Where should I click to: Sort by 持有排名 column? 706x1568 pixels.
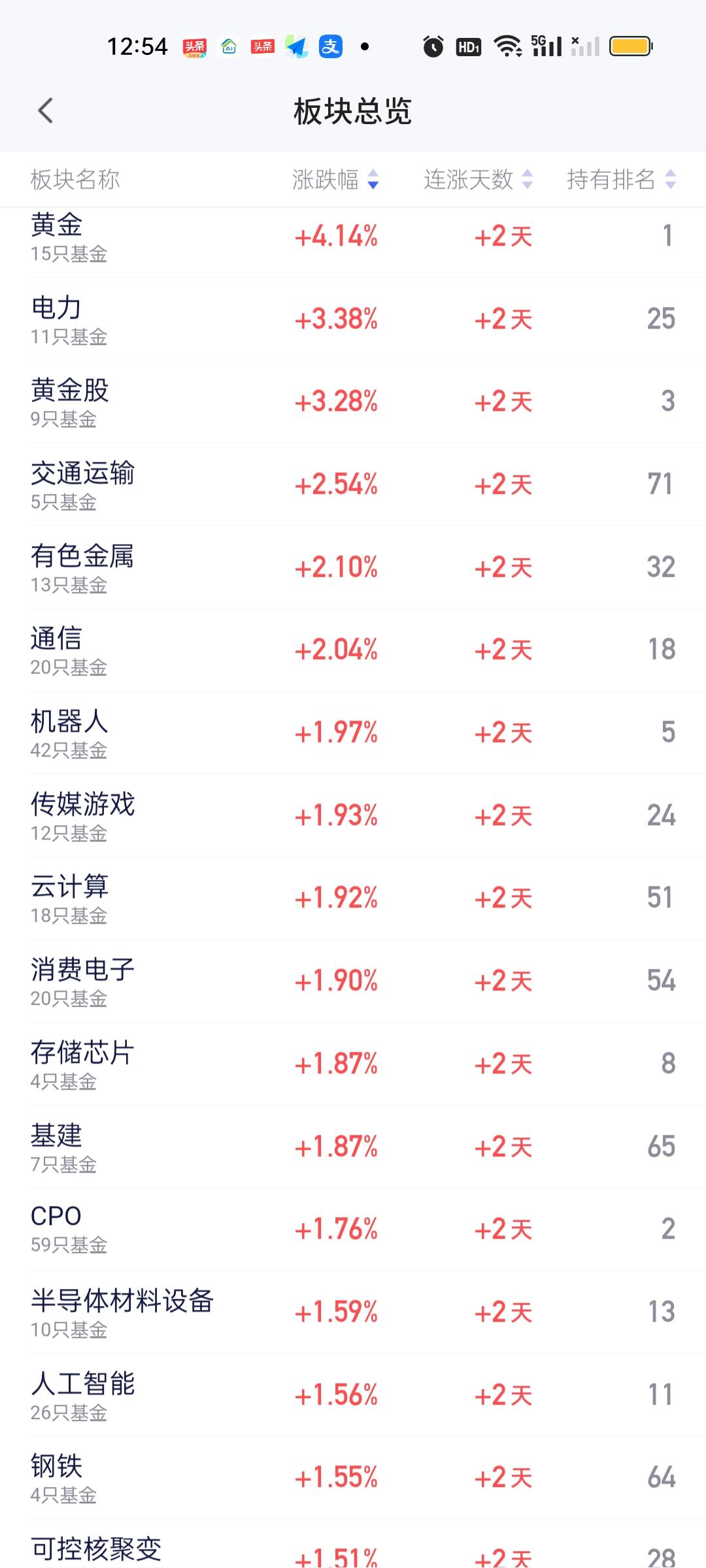[x=621, y=179]
